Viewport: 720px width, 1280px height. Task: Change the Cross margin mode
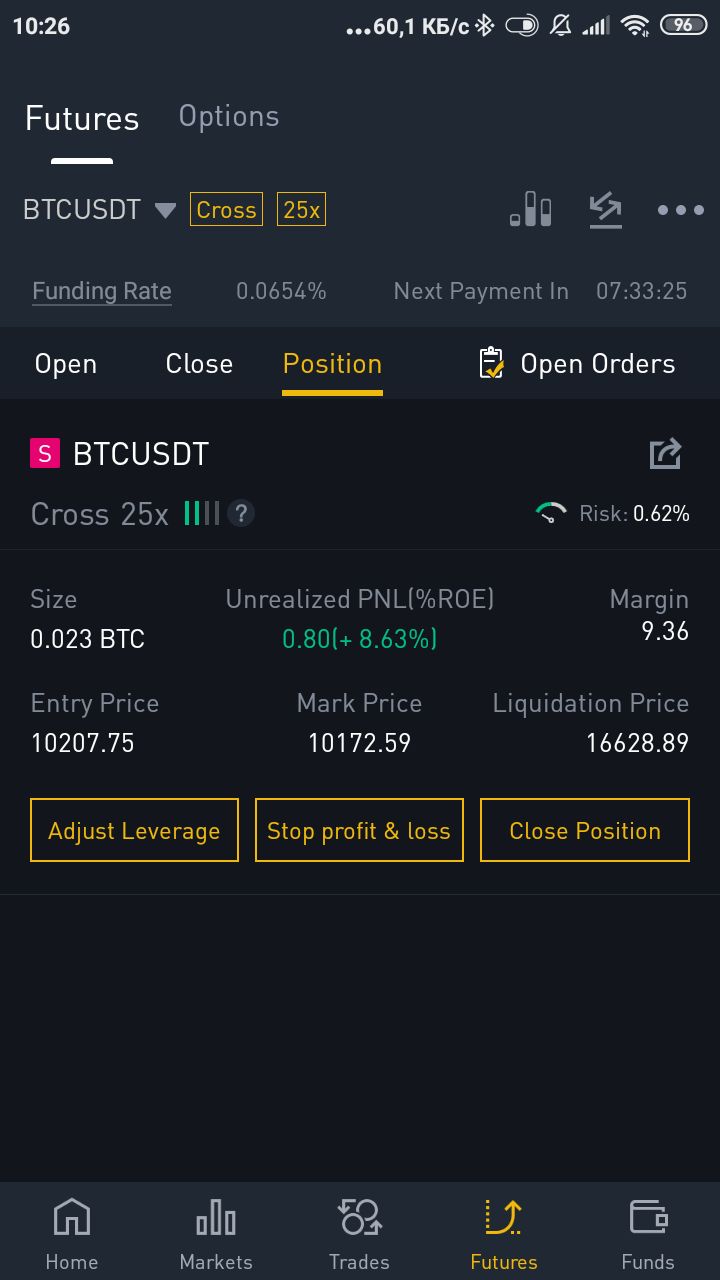(x=226, y=210)
